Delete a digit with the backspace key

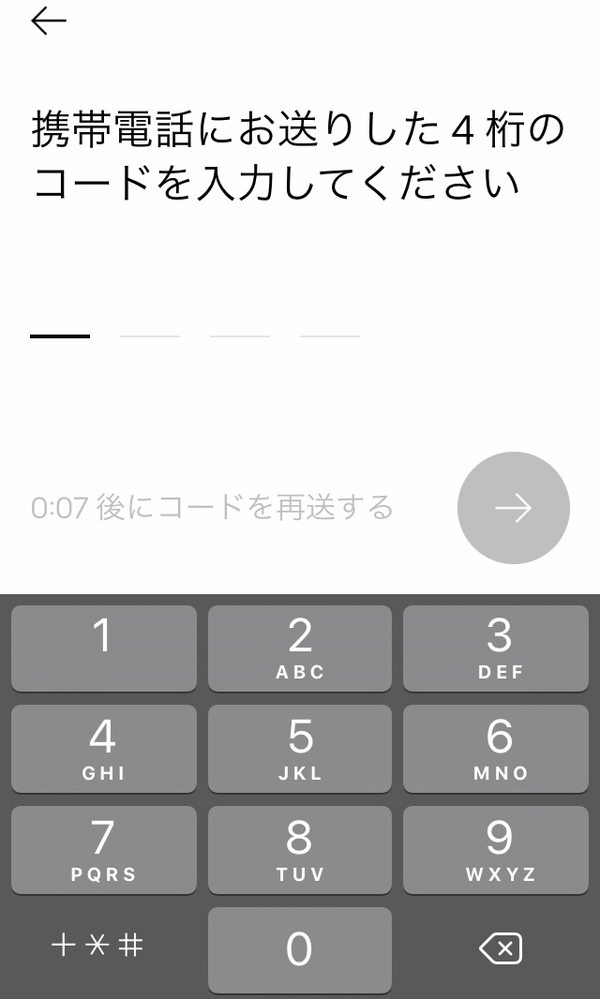click(499, 947)
